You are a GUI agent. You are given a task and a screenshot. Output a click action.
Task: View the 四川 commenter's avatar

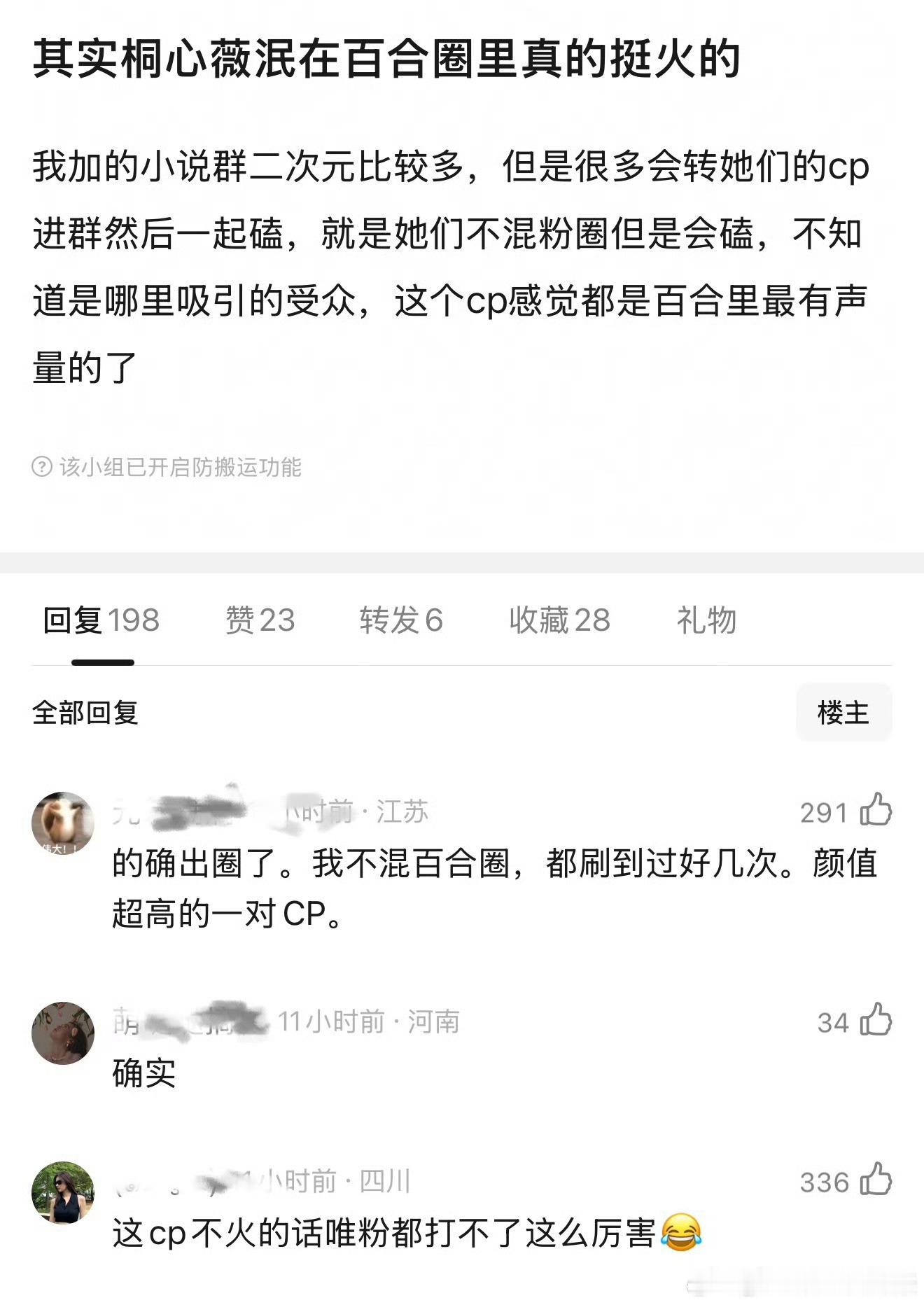tap(63, 1193)
